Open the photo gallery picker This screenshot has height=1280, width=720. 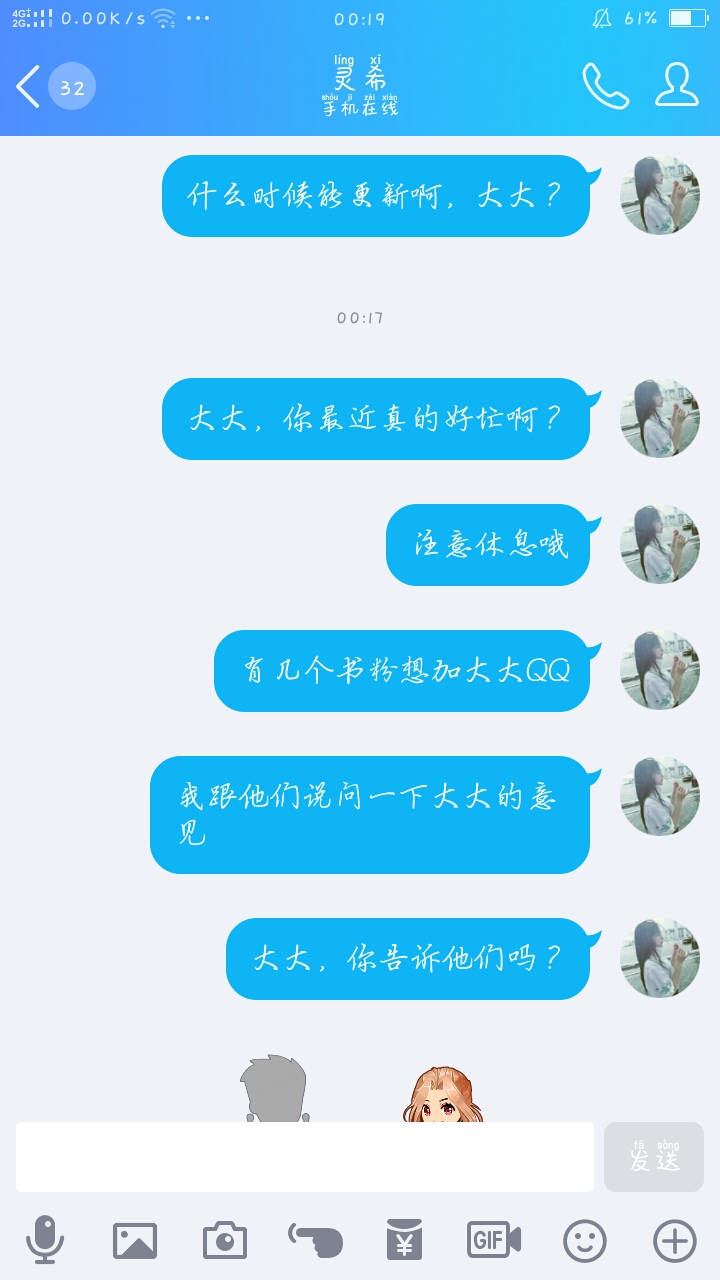[x=135, y=1240]
